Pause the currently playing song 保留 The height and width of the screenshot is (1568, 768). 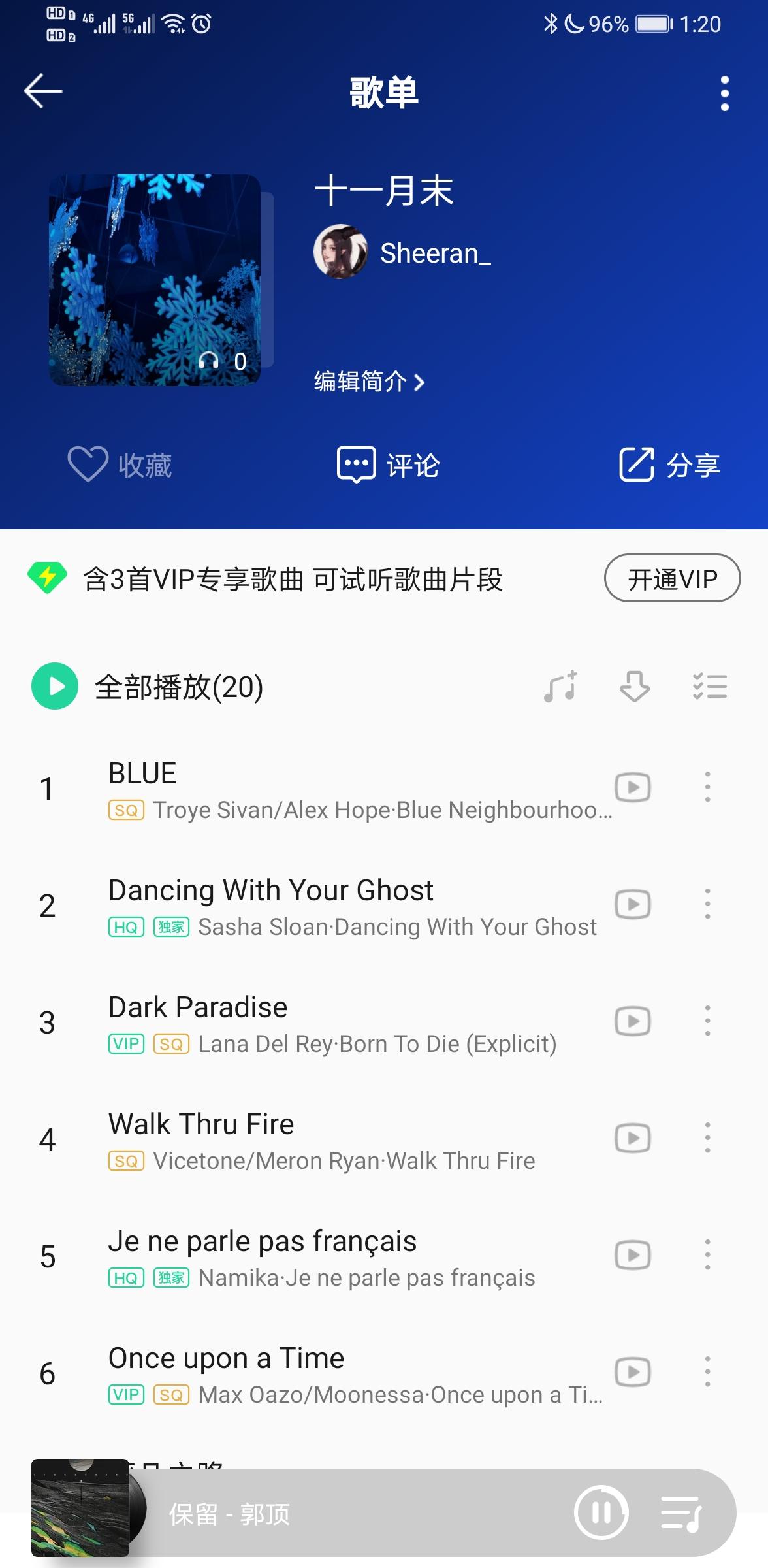(601, 1512)
